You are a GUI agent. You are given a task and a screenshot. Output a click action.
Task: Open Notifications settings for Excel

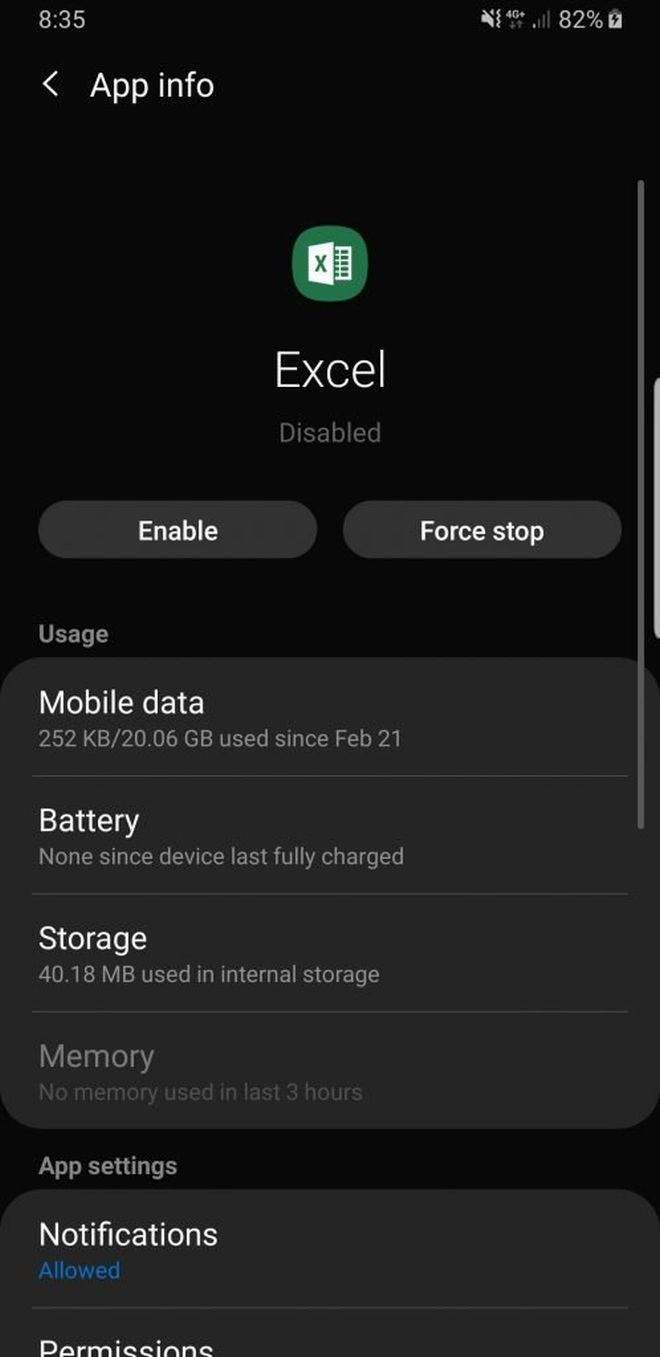click(330, 1250)
